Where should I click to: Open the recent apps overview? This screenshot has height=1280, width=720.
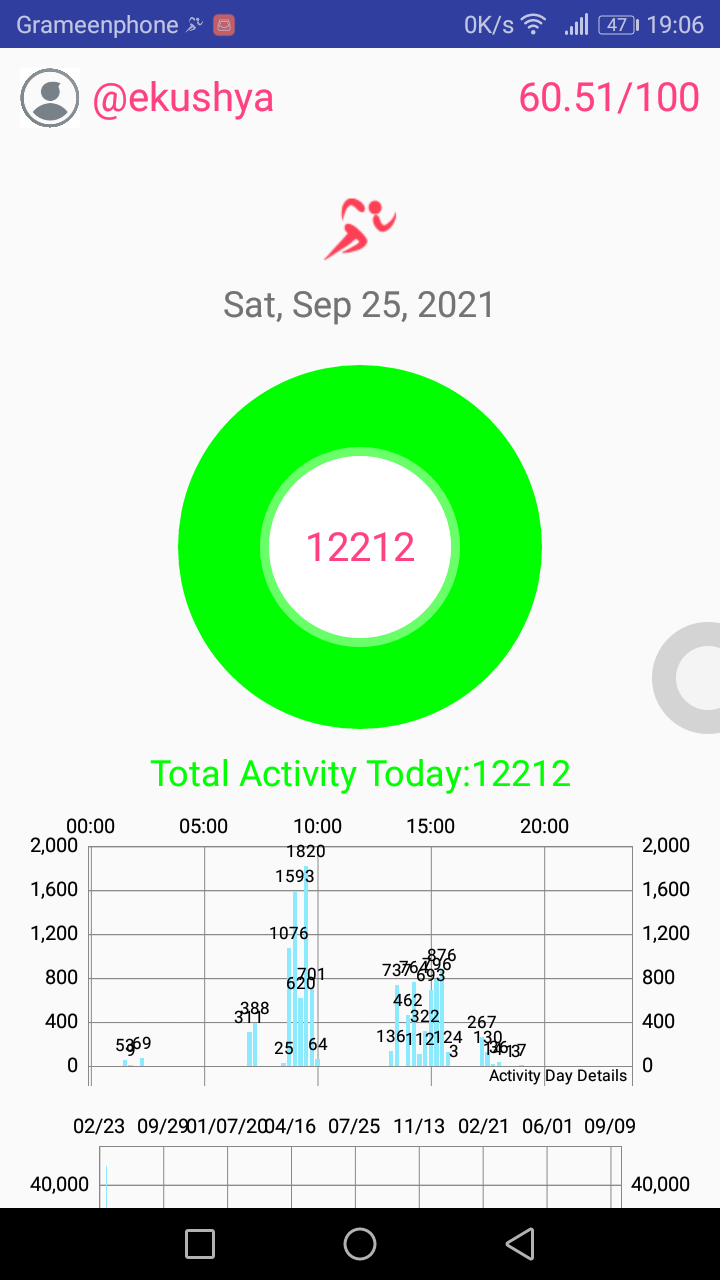click(x=200, y=1244)
